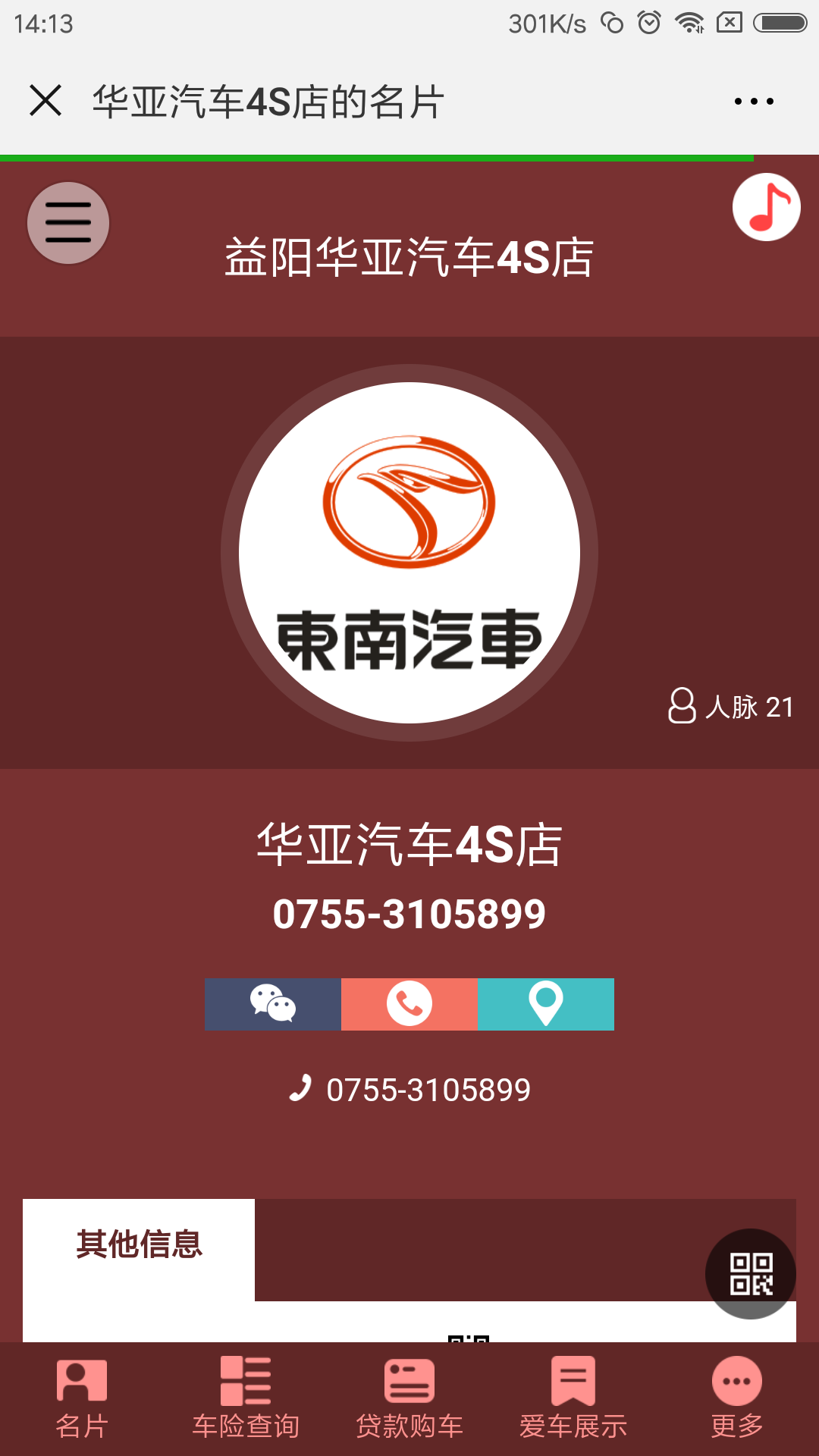This screenshot has width=819, height=1456.
Task: View the 人脉 21 connections
Action: point(731,707)
